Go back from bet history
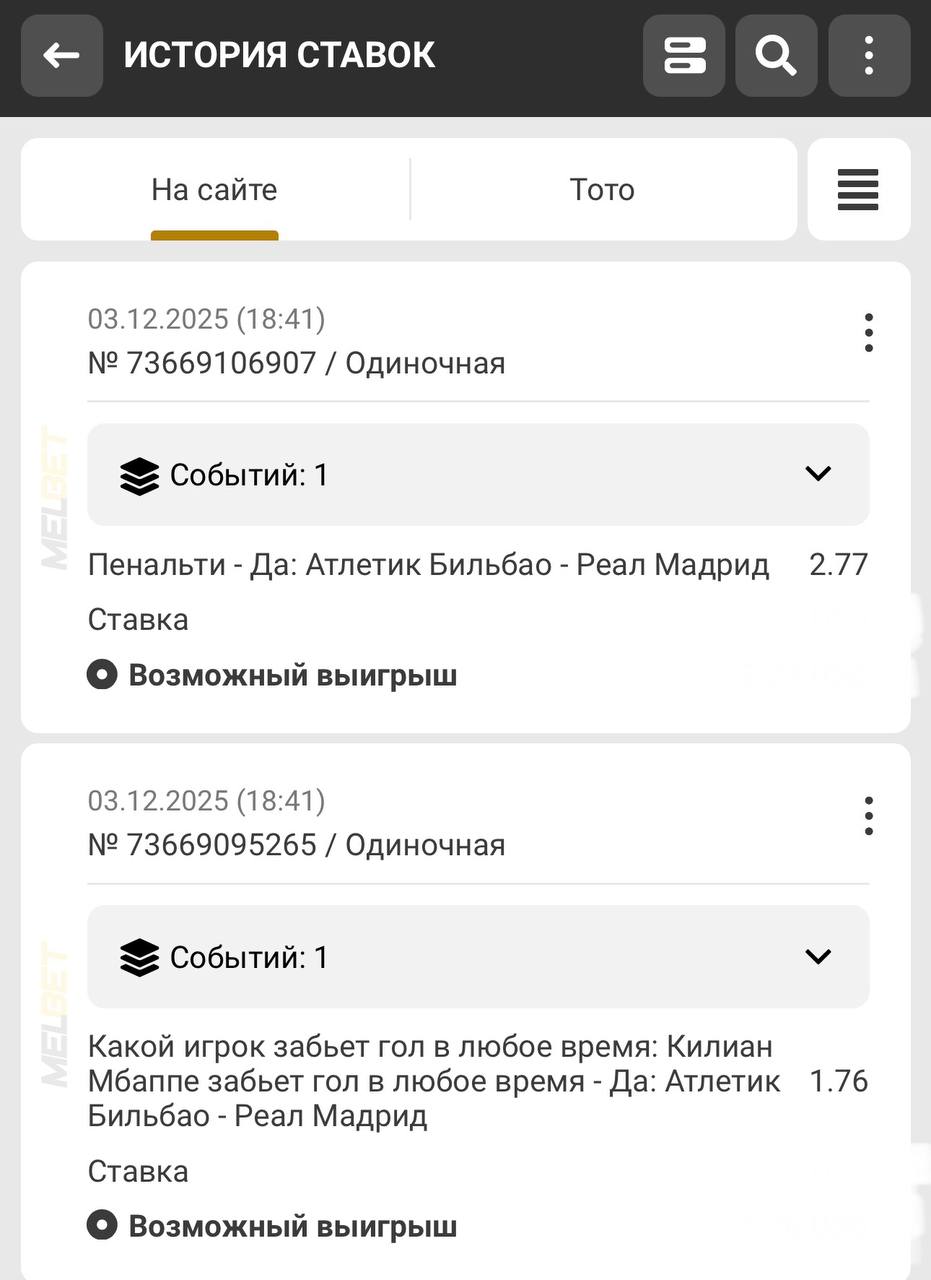 click(62, 56)
